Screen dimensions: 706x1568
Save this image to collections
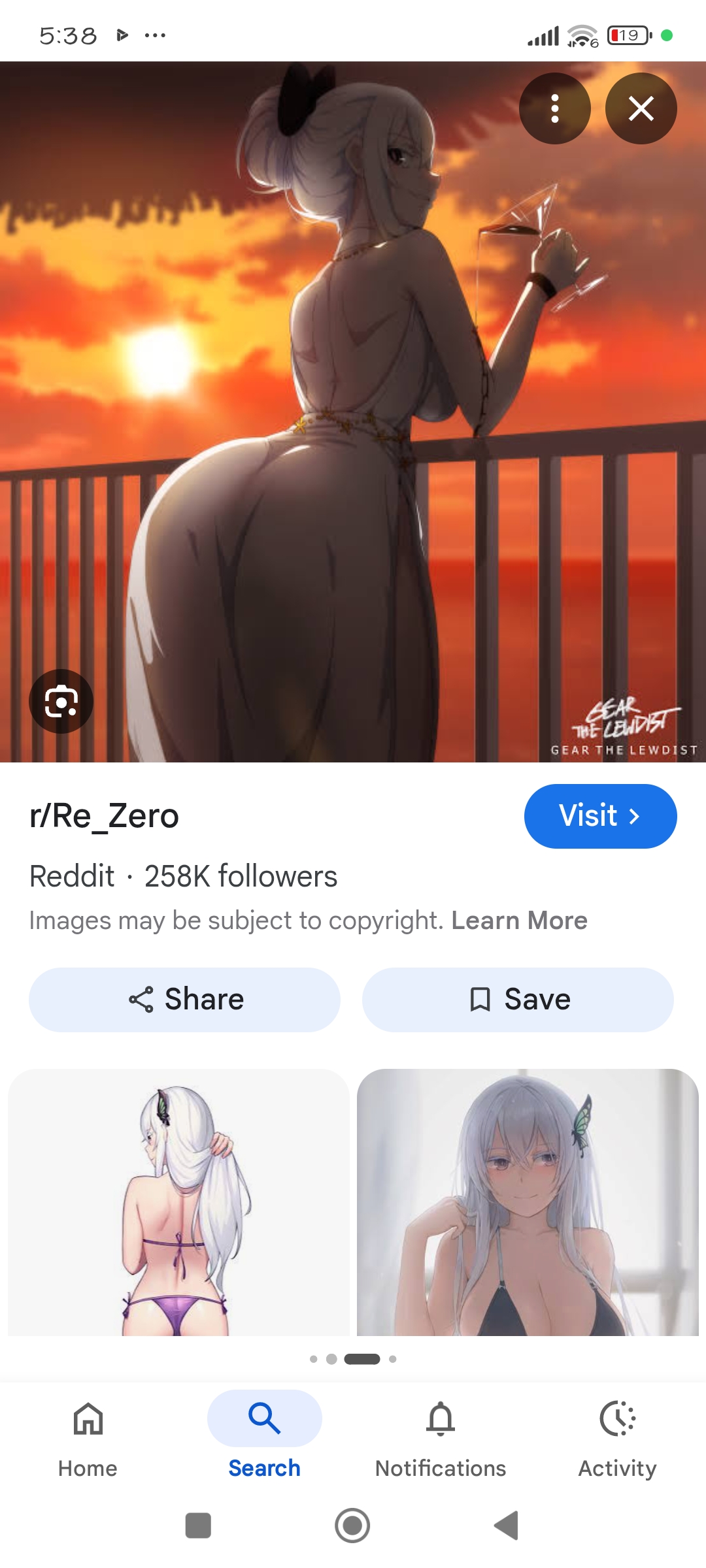pos(518,1000)
